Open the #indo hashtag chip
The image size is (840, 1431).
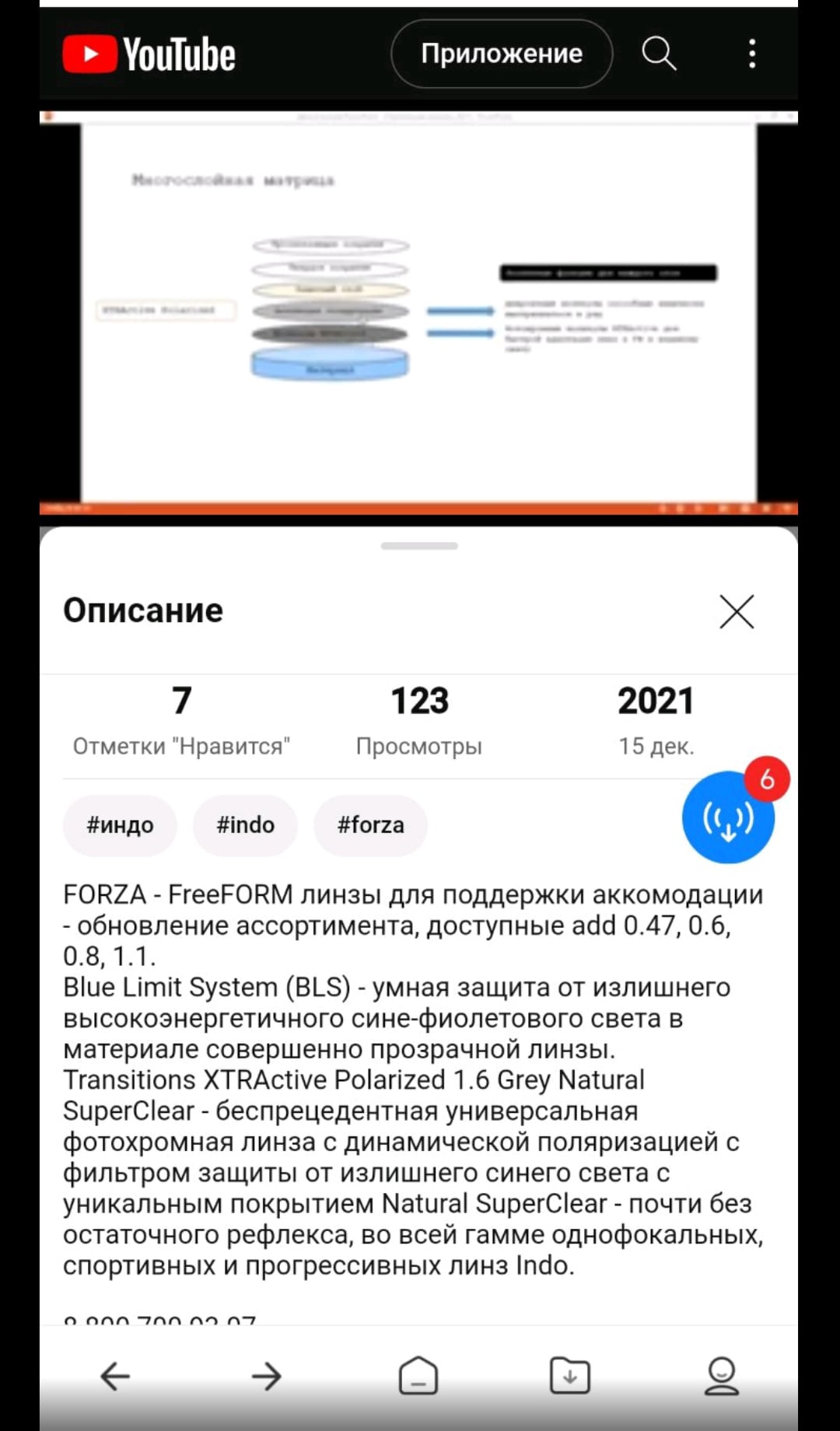pyautogui.click(x=245, y=825)
